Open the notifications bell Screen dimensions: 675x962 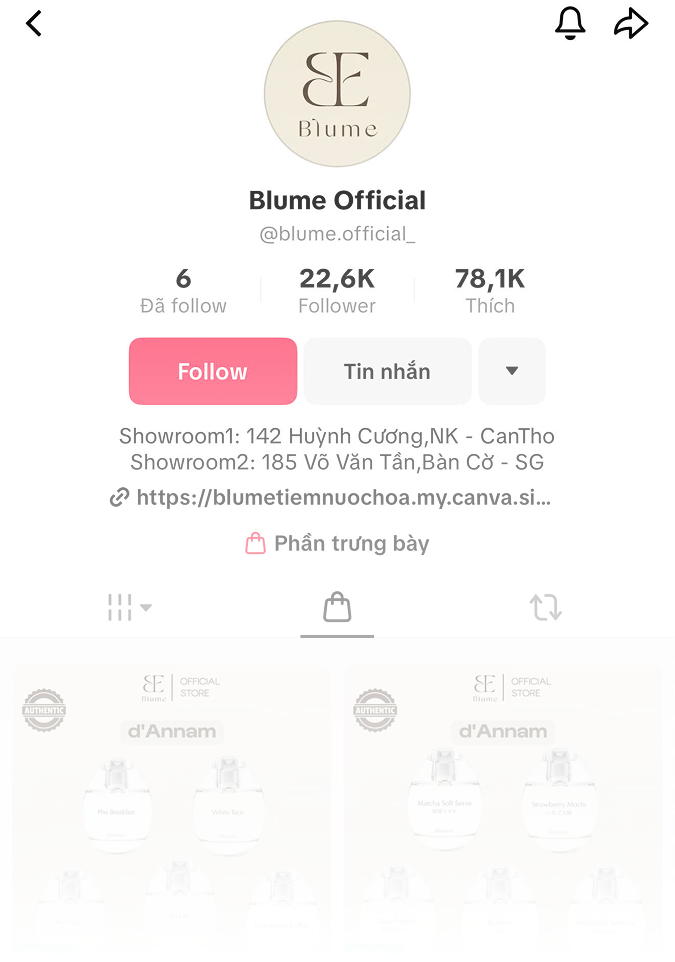pos(570,23)
